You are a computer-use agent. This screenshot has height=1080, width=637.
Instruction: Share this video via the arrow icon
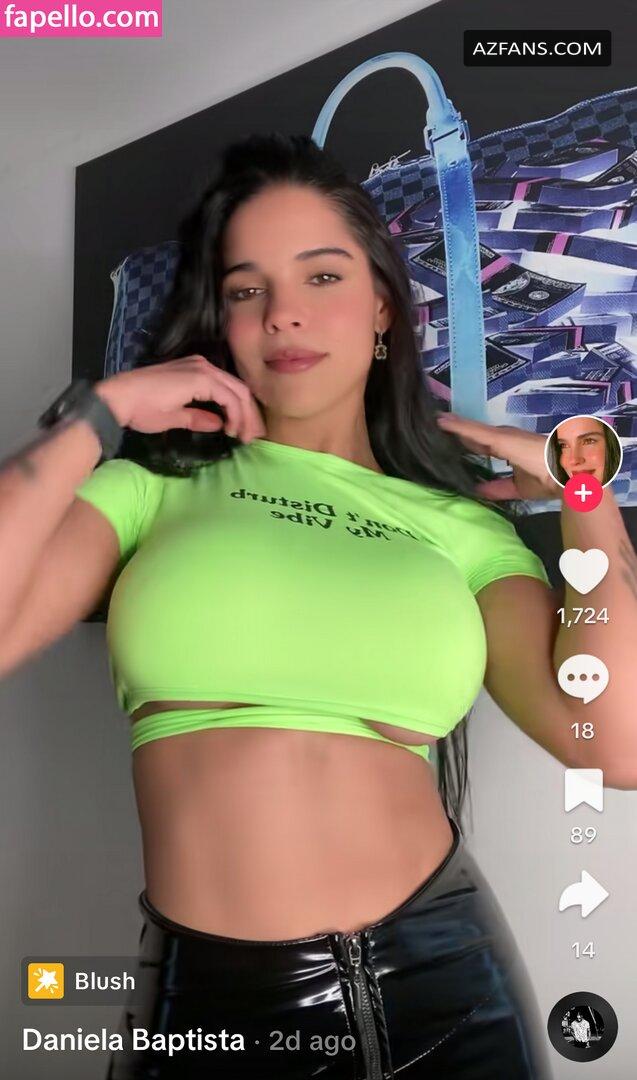pyautogui.click(x=583, y=895)
